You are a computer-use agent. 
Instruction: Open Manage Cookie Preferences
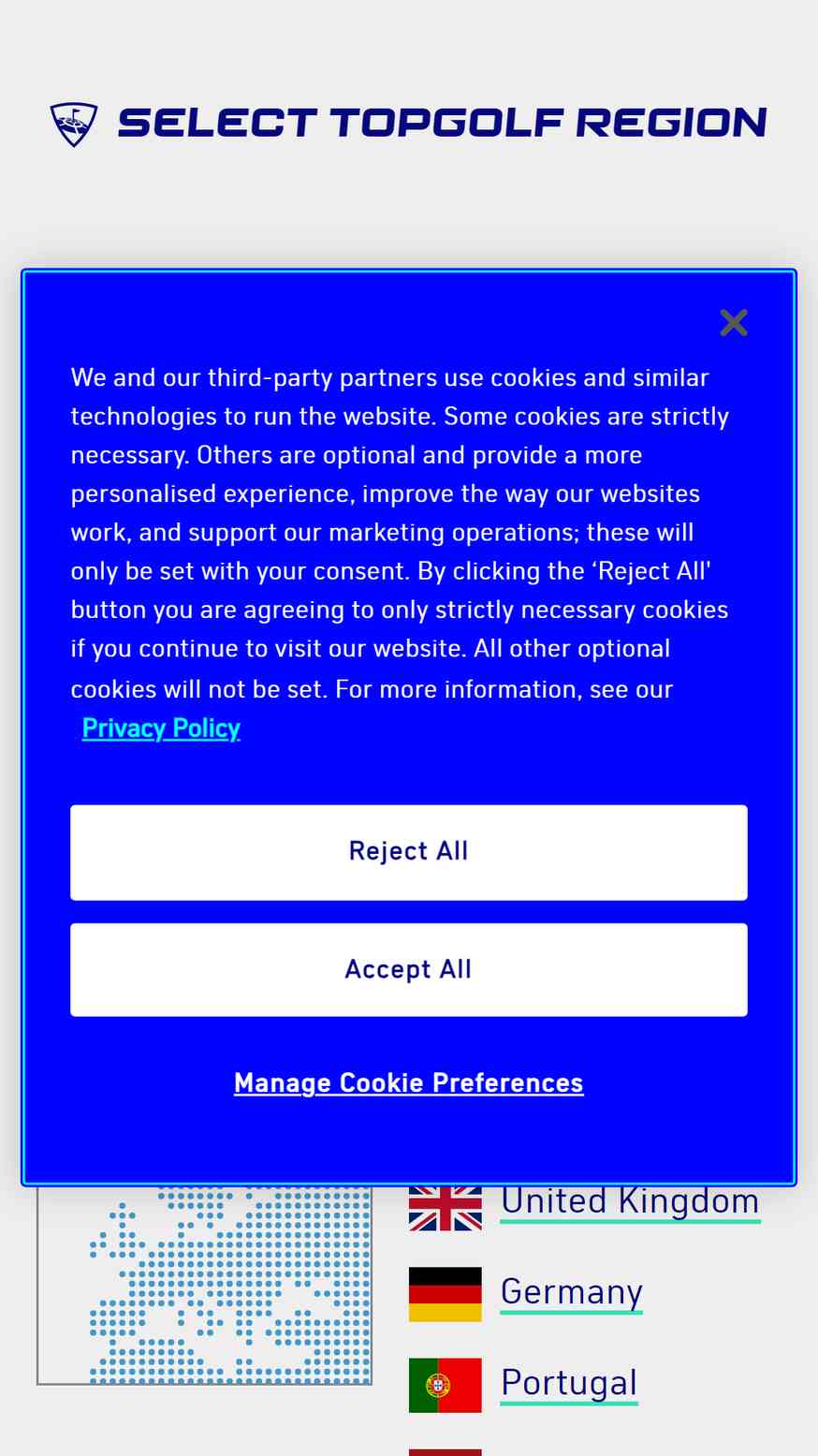click(409, 1082)
